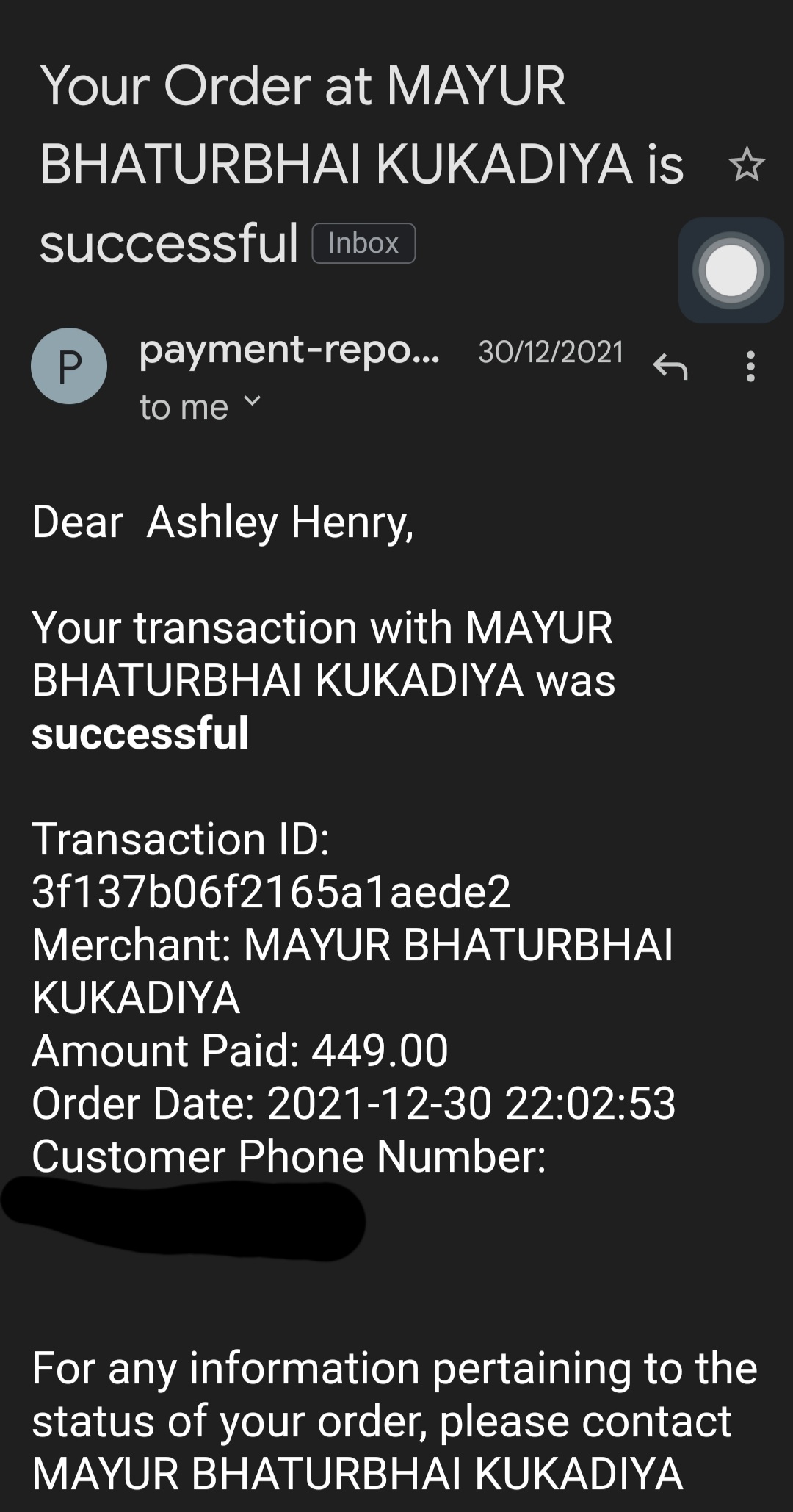Image resolution: width=793 pixels, height=1512 pixels.
Task: Open the email overflow menu
Action: [x=750, y=366]
